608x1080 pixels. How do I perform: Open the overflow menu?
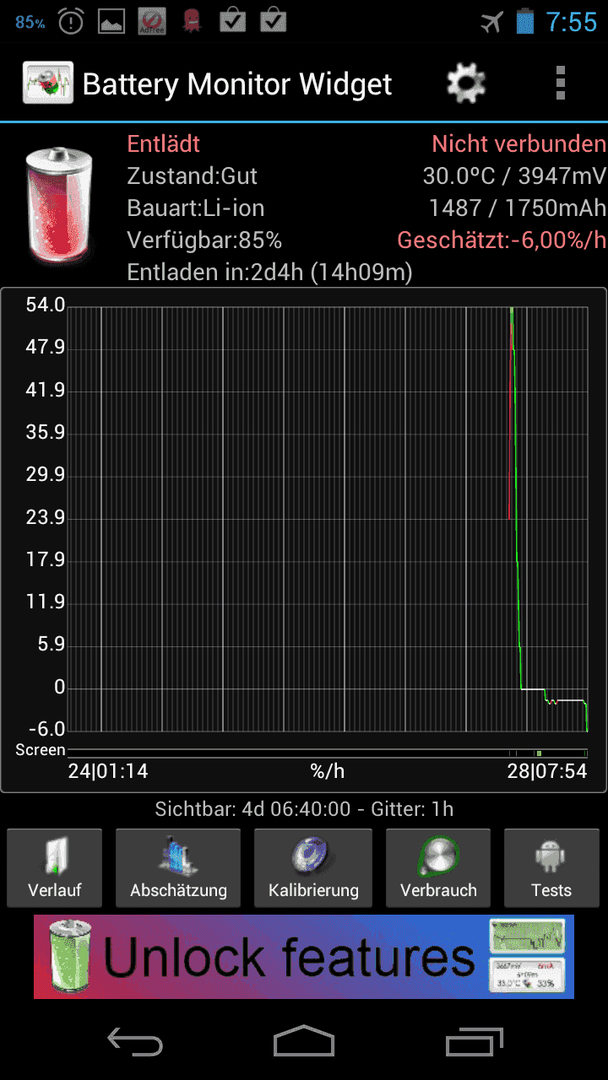(x=561, y=83)
